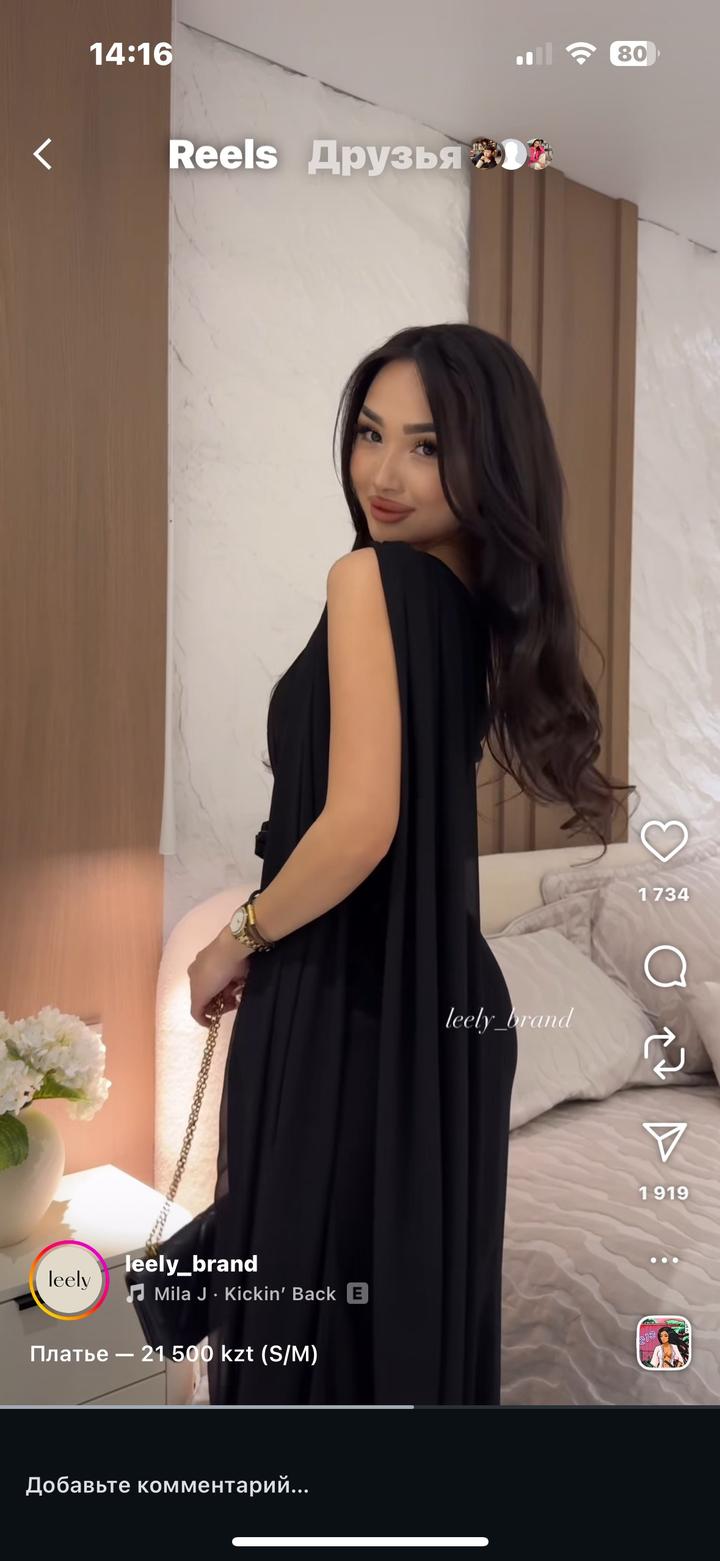Open the leely_brand profile picture
Image resolution: width=720 pixels, height=1561 pixels.
[69, 1280]
